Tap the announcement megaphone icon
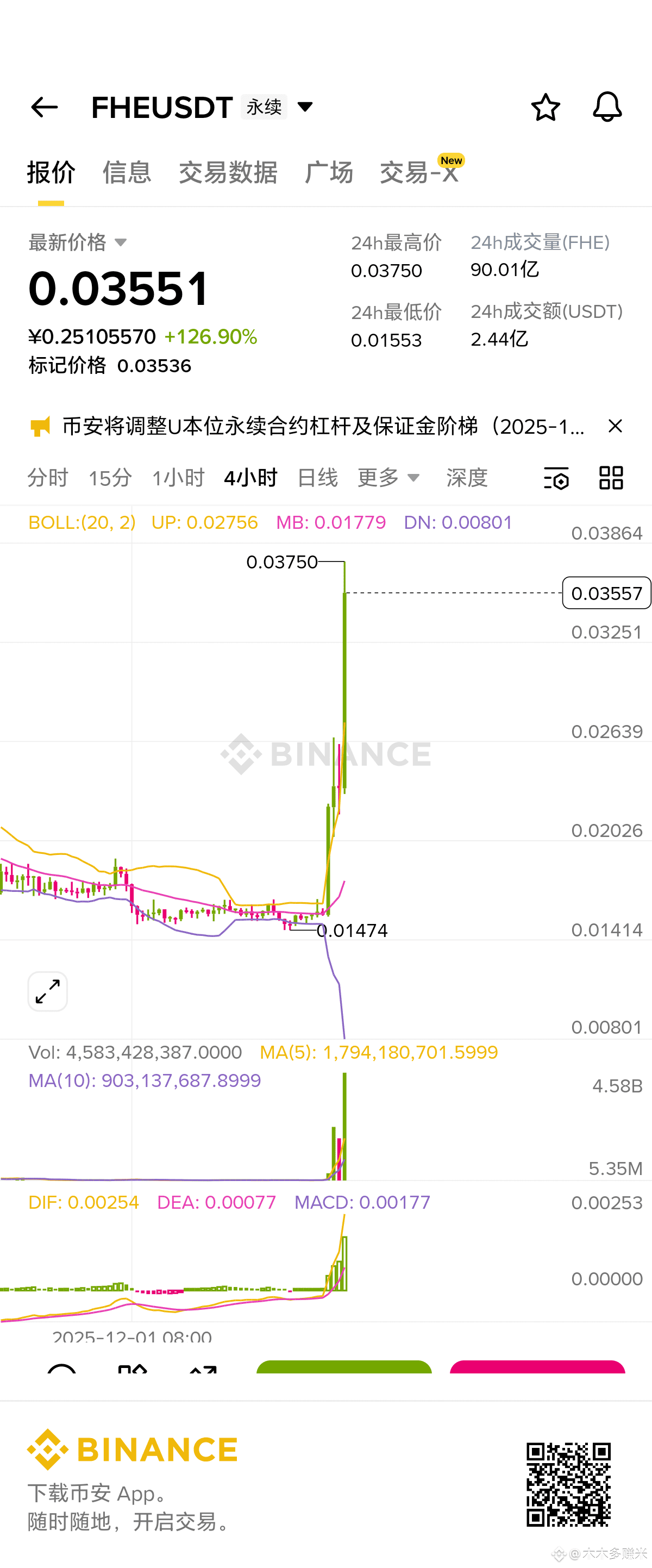This screenshot has width=652, height=1568. point(40,427)
